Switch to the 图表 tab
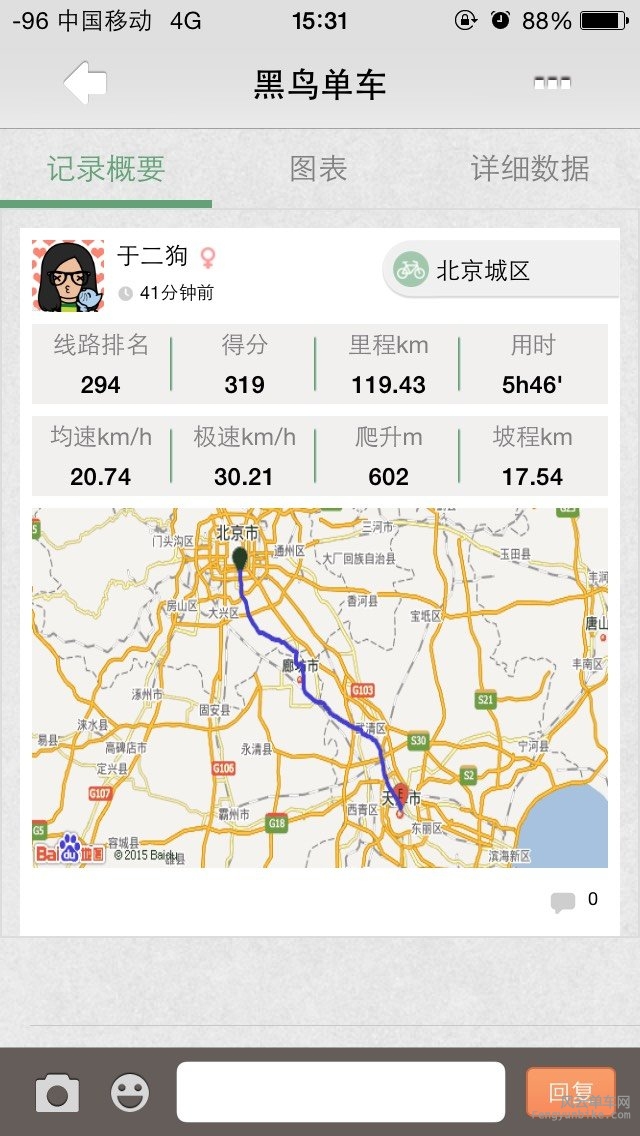This screenshot has height=1136, width=640. tap(318, 169)
